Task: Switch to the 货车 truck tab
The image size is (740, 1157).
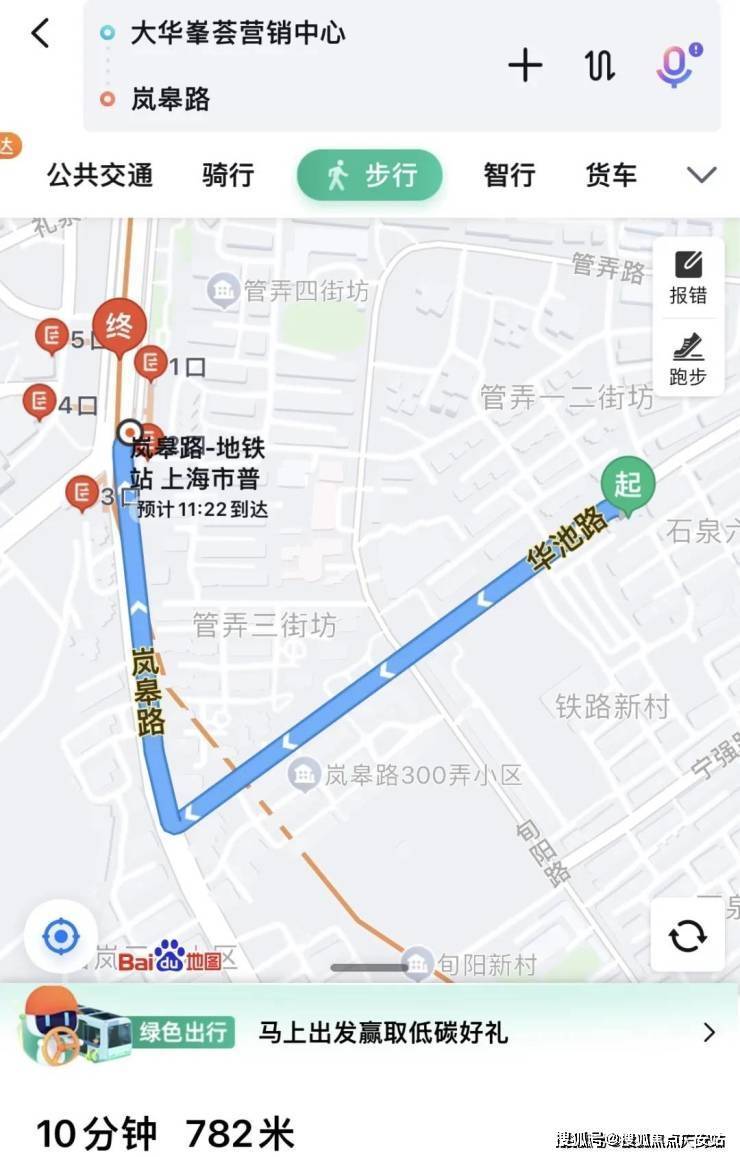Action: [x=611, y=176]
